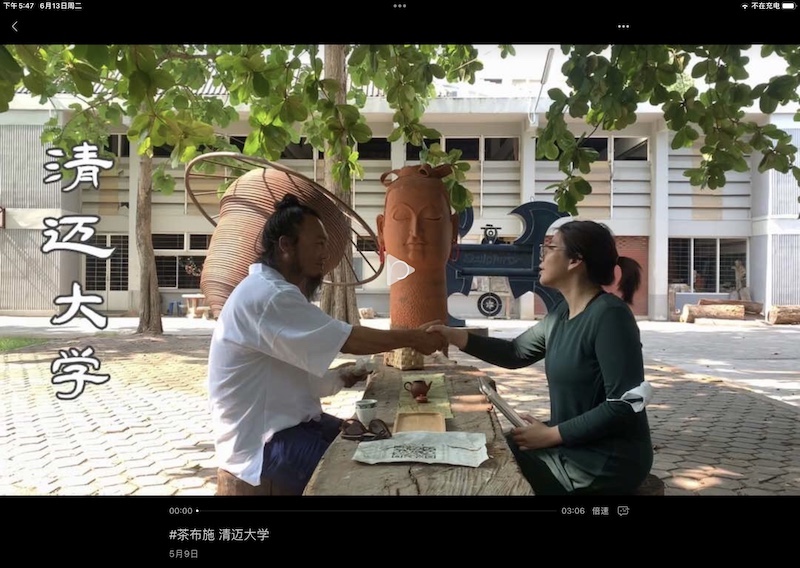Tap the comment bubble icon beside 倍速

pos(623,511)
